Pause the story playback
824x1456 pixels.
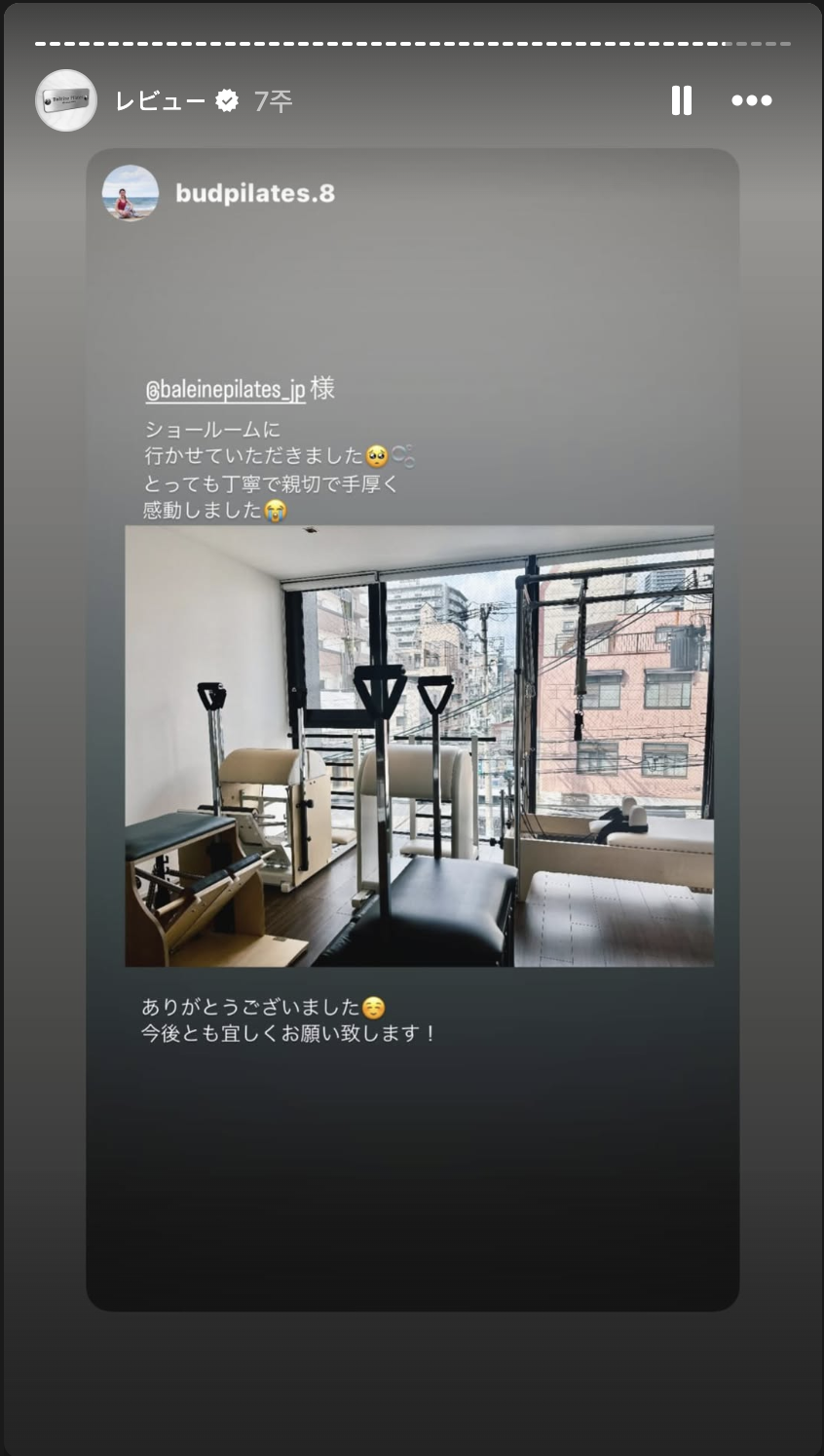[x=682, y=100]
